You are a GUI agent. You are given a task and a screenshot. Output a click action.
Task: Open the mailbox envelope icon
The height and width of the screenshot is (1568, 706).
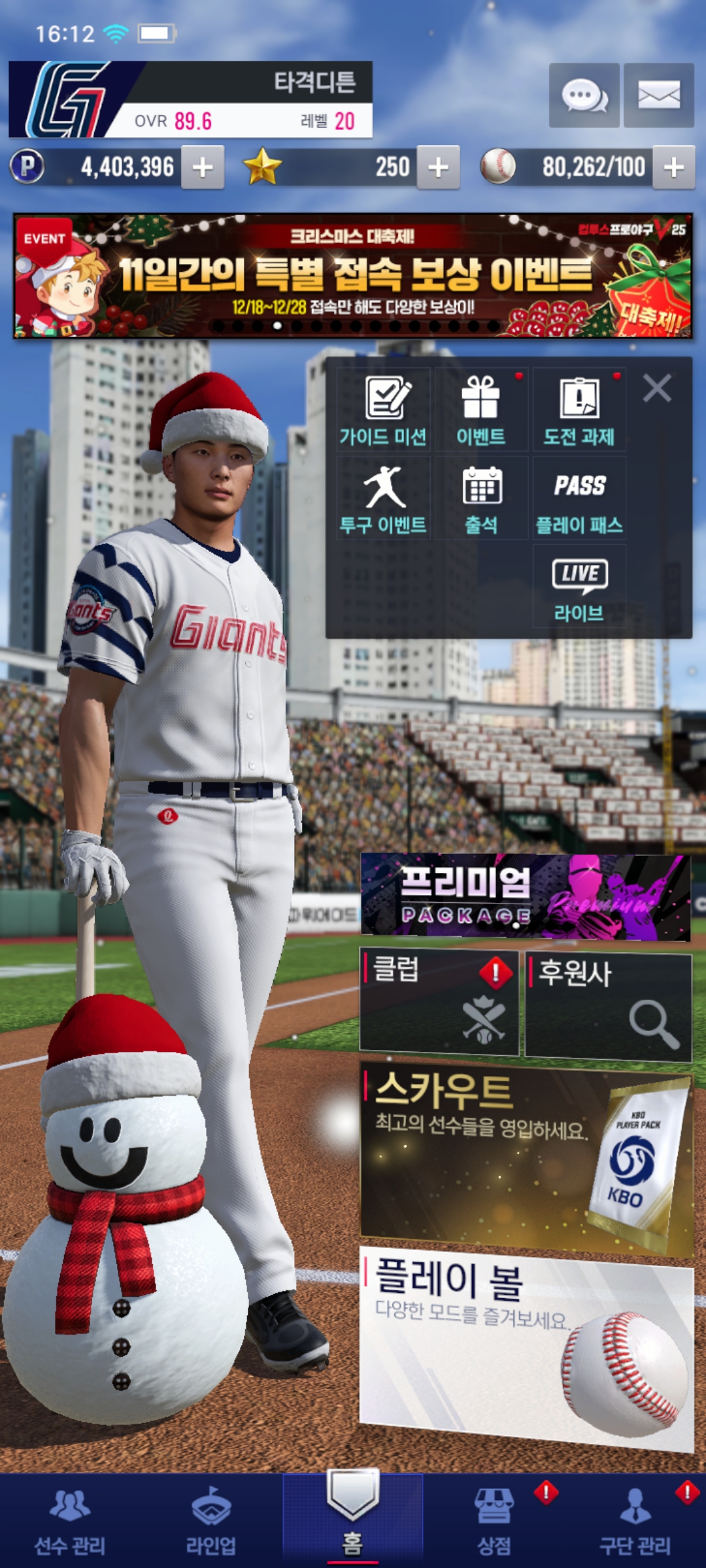tap(658, 96)
